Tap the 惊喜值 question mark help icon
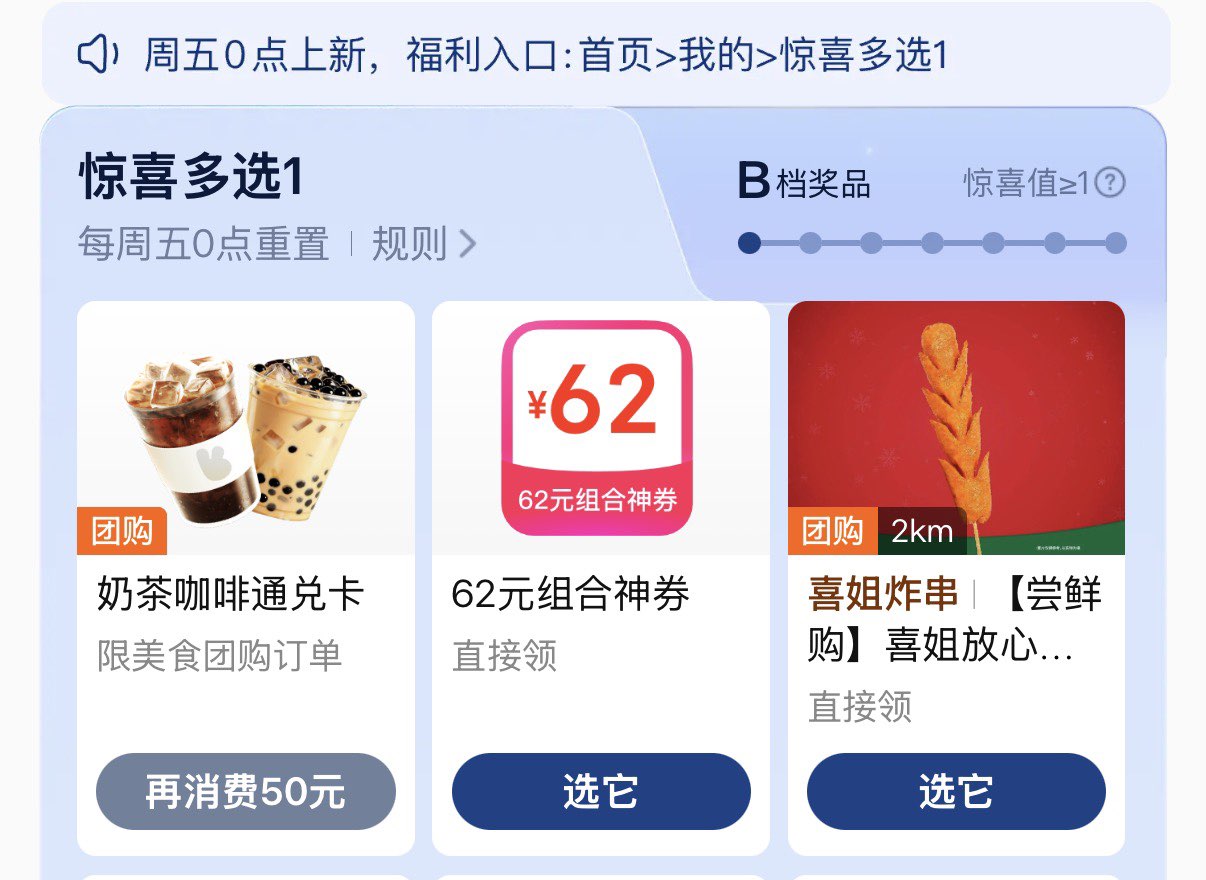Image resolution: width=1206 pixels, height=880 pixels. click(x=1110, y=183)
